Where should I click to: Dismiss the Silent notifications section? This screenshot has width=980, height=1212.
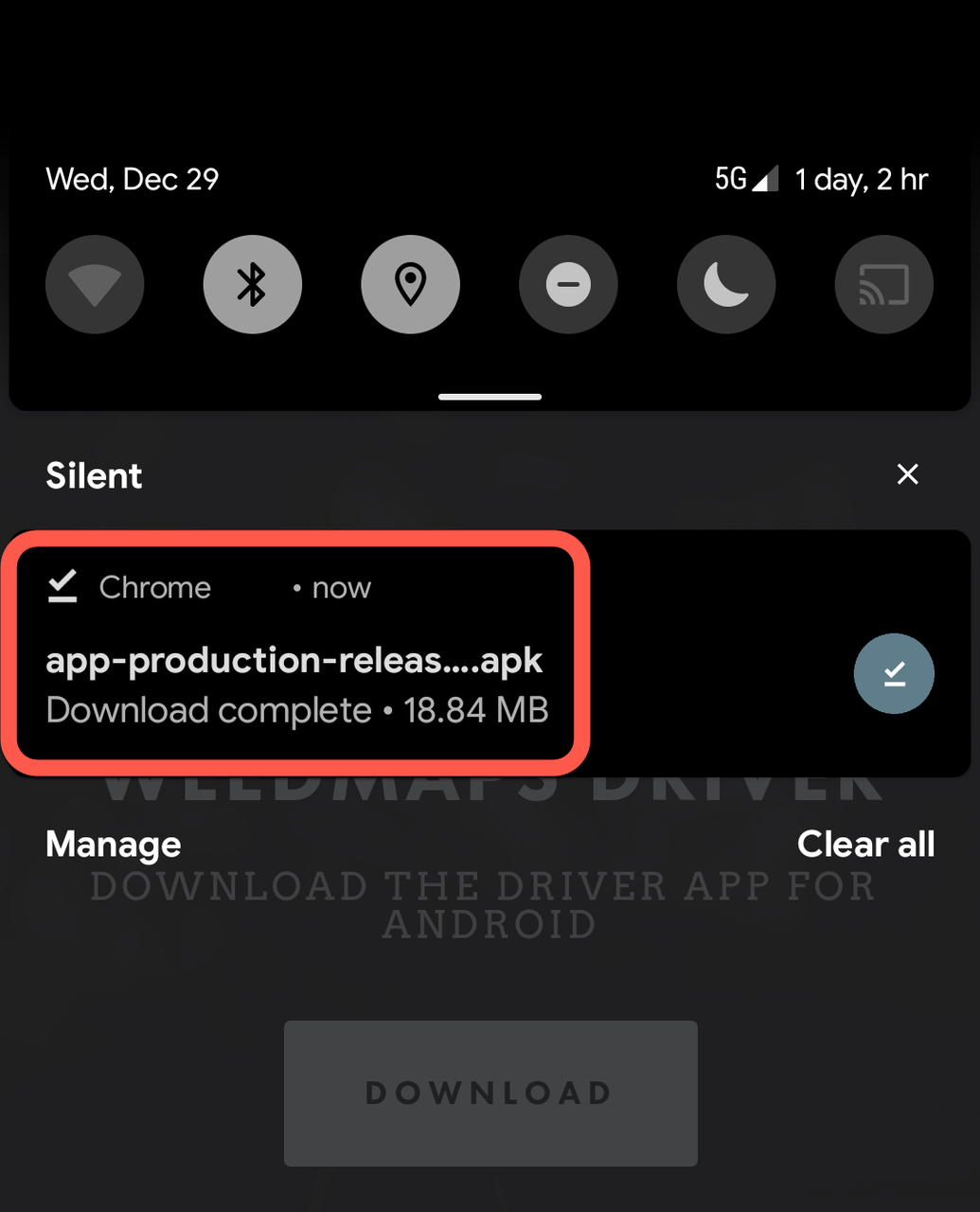[x=907, y=474]
